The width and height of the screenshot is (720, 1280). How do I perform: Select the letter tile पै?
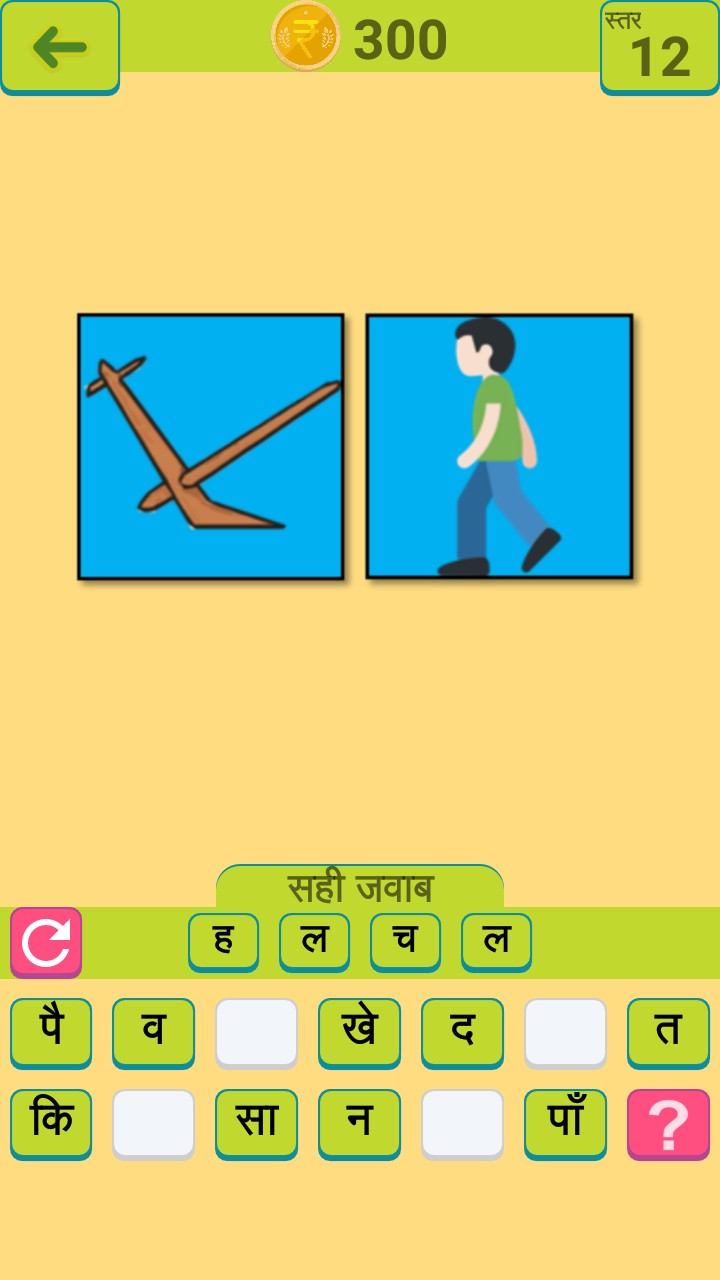[x=51, y=1032]
